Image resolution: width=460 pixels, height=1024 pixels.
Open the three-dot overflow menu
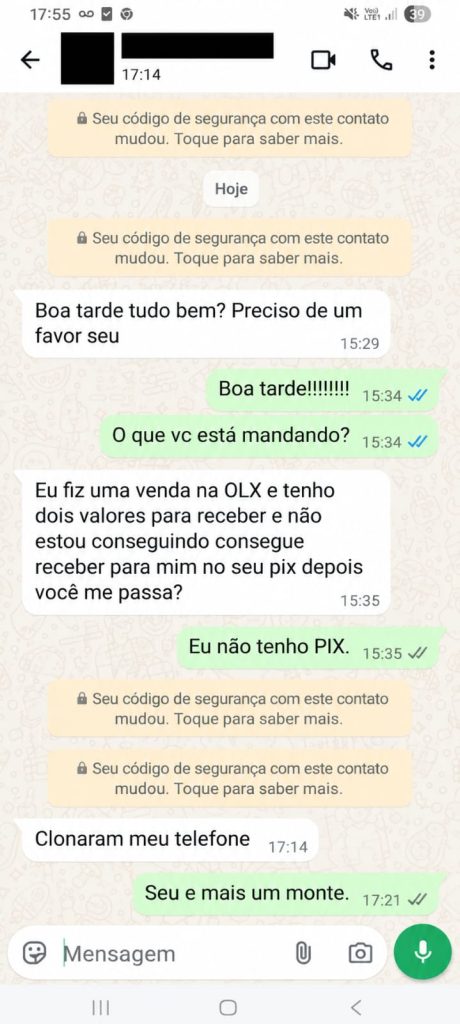tap(432, 60)
